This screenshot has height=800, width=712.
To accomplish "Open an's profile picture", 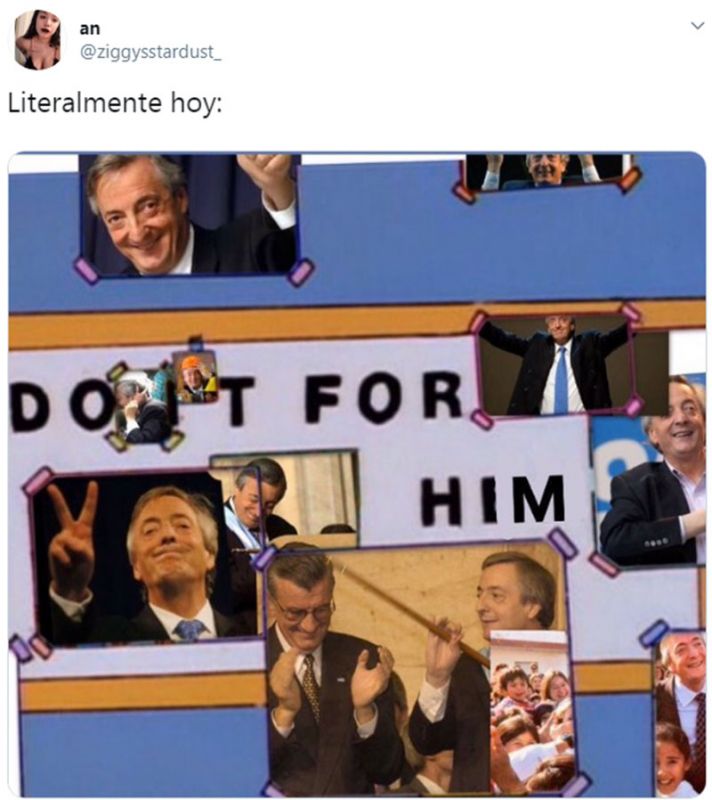I will pyautogui.click(x=37, y=40).
